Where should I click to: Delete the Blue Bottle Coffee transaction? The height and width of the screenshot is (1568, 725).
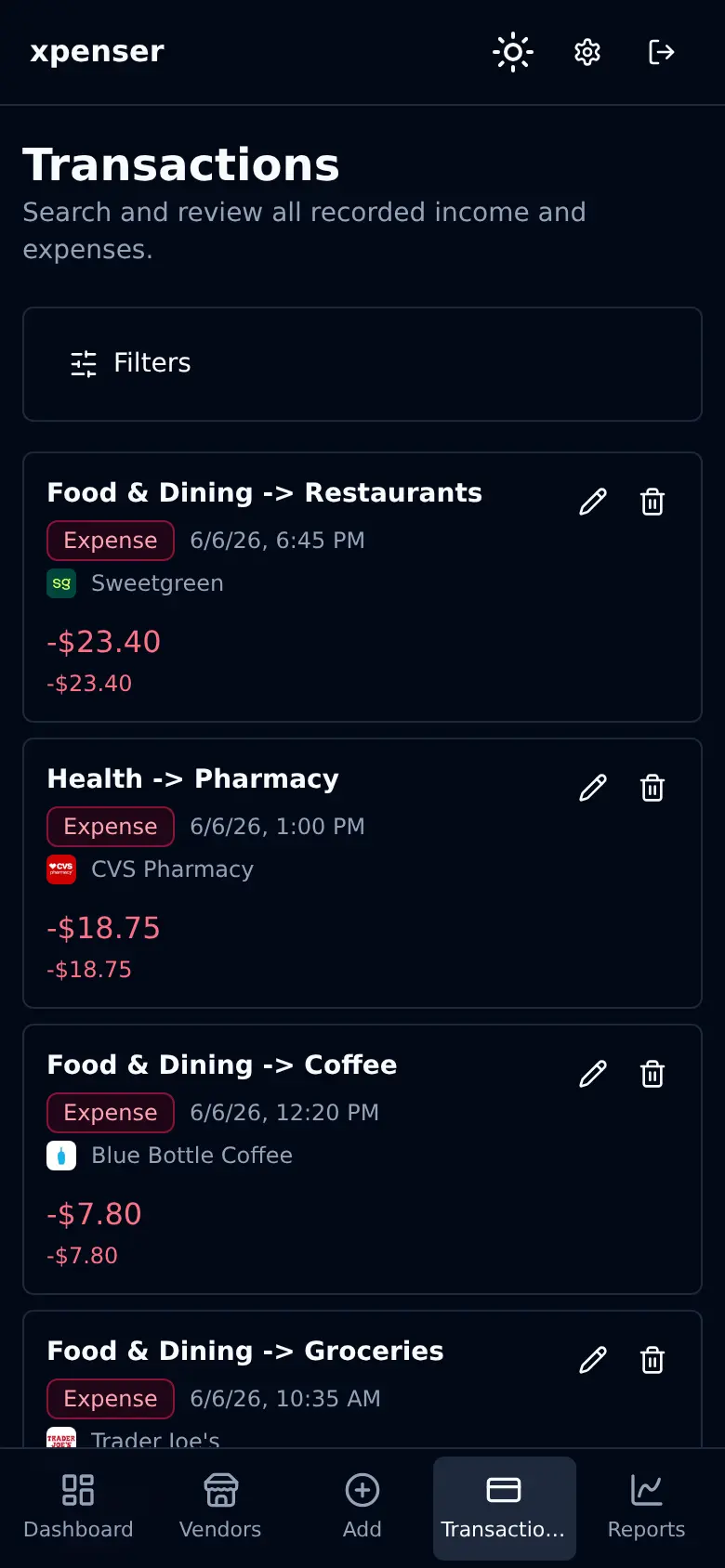pos(652,1074)
